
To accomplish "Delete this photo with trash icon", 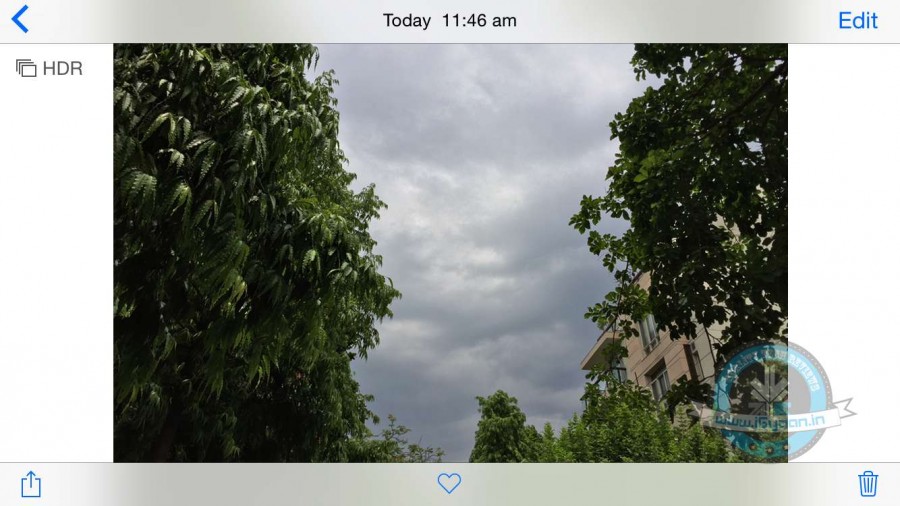I will [868, 484].
